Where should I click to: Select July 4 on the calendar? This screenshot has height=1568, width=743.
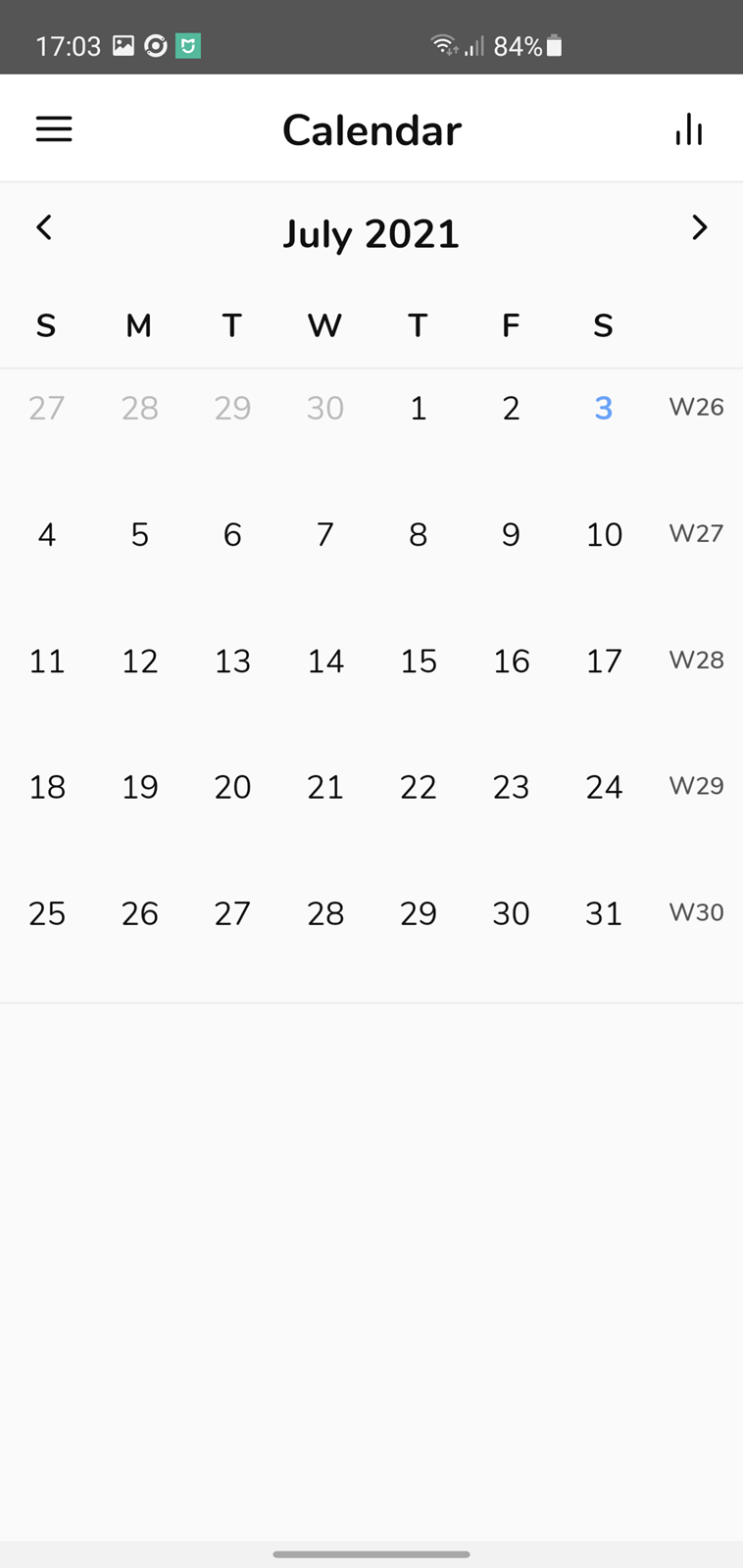[47, 534]
